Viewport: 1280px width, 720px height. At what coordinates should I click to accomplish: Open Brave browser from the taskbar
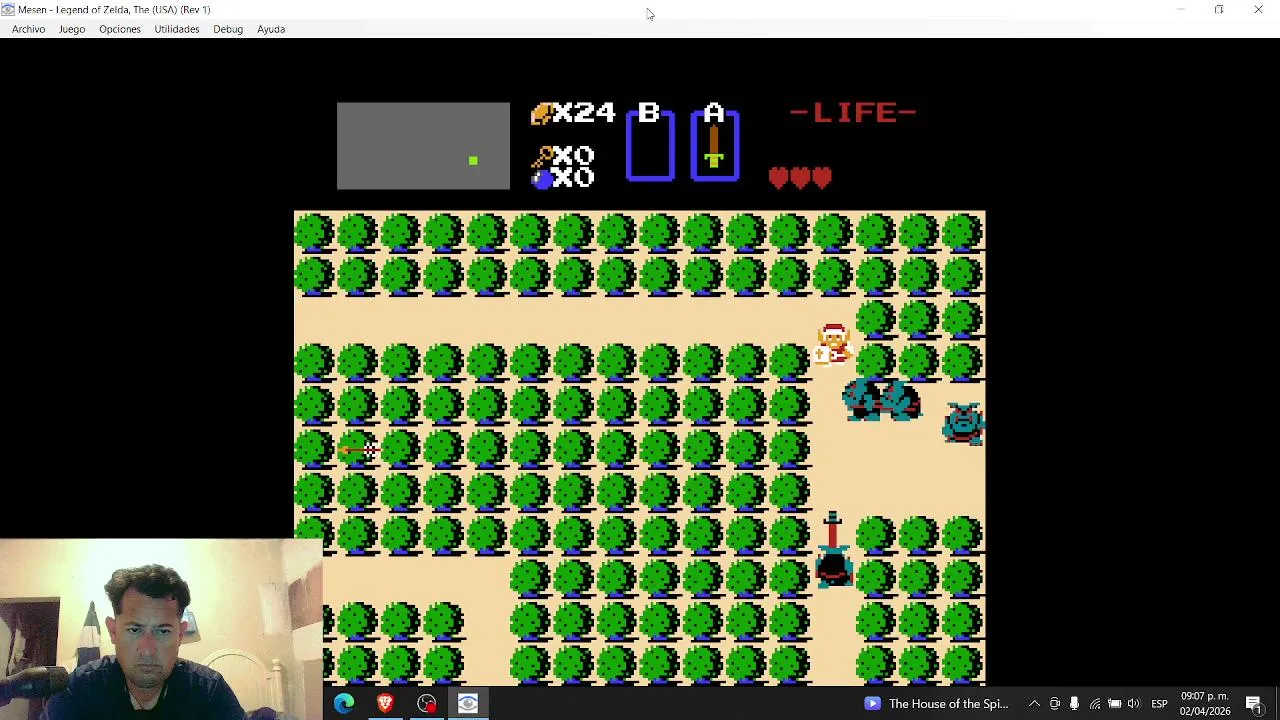click(385, 703)
